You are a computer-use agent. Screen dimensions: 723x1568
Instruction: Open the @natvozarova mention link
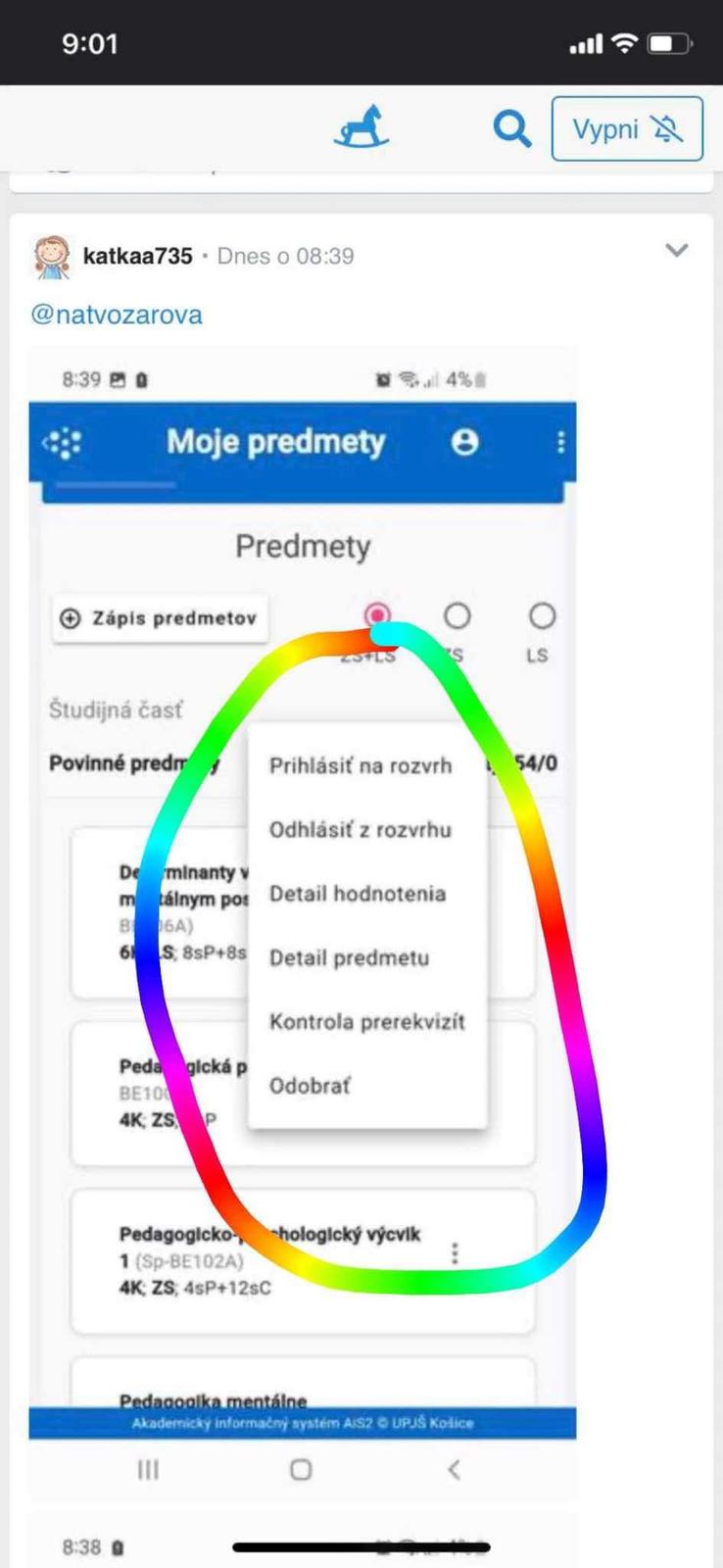[x=117, y=315]
